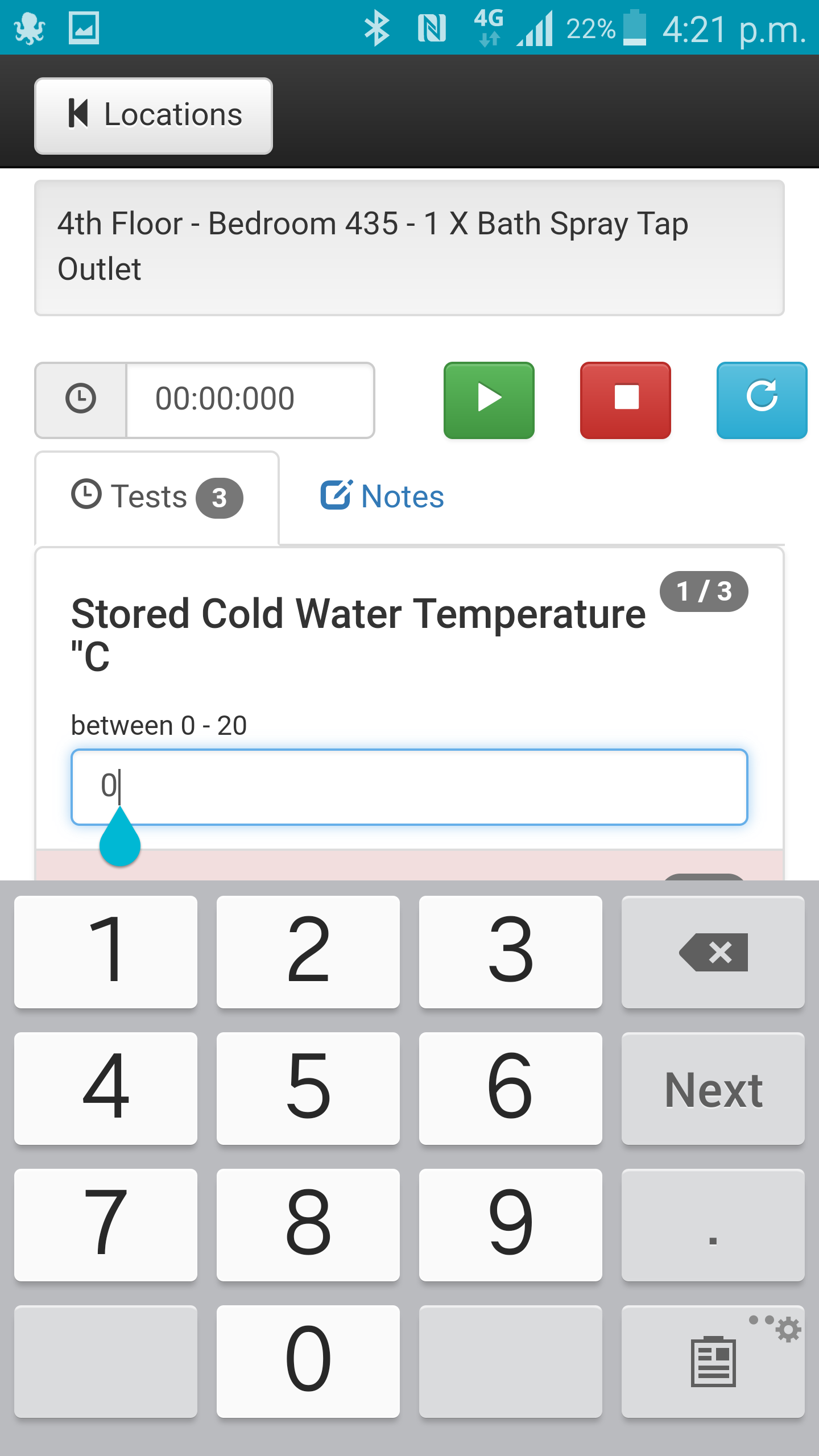This screenshot has height=1456, width=819.
Task: Tap the timer value field
Action: 250,400
